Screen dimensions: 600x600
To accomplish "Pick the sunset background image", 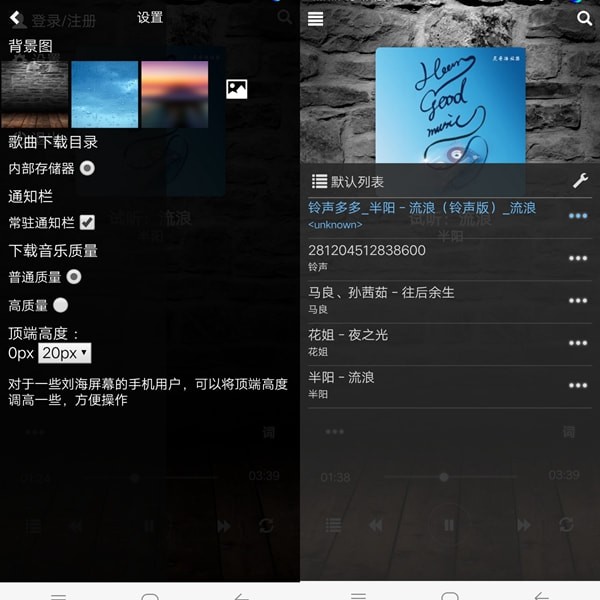I will coord(175,94).
